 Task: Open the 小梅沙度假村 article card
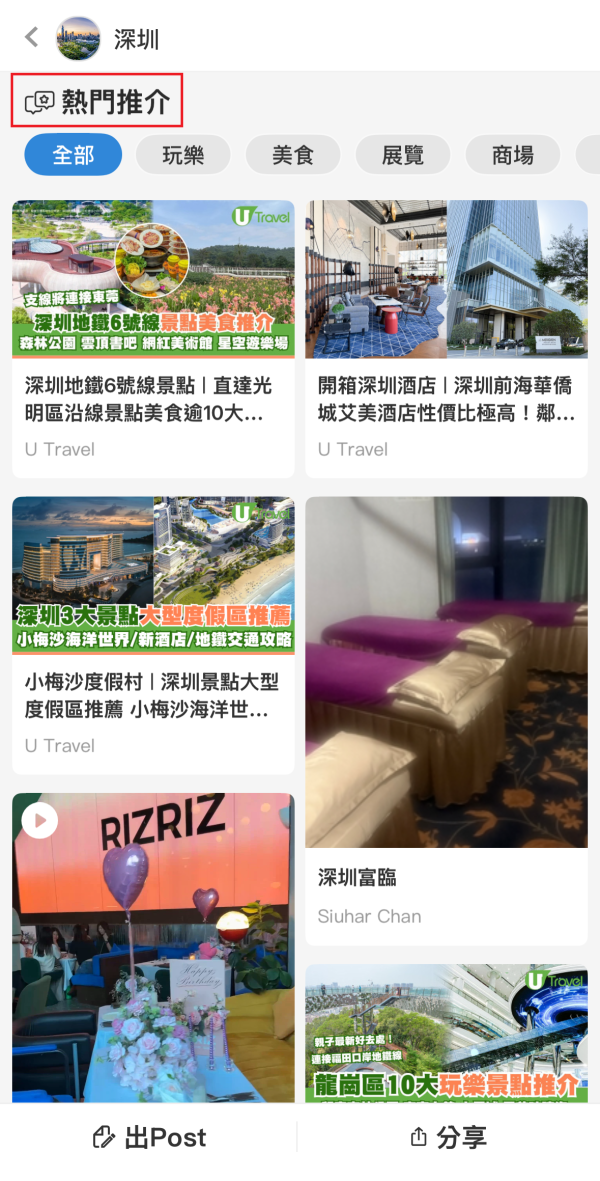coord(153,634)
